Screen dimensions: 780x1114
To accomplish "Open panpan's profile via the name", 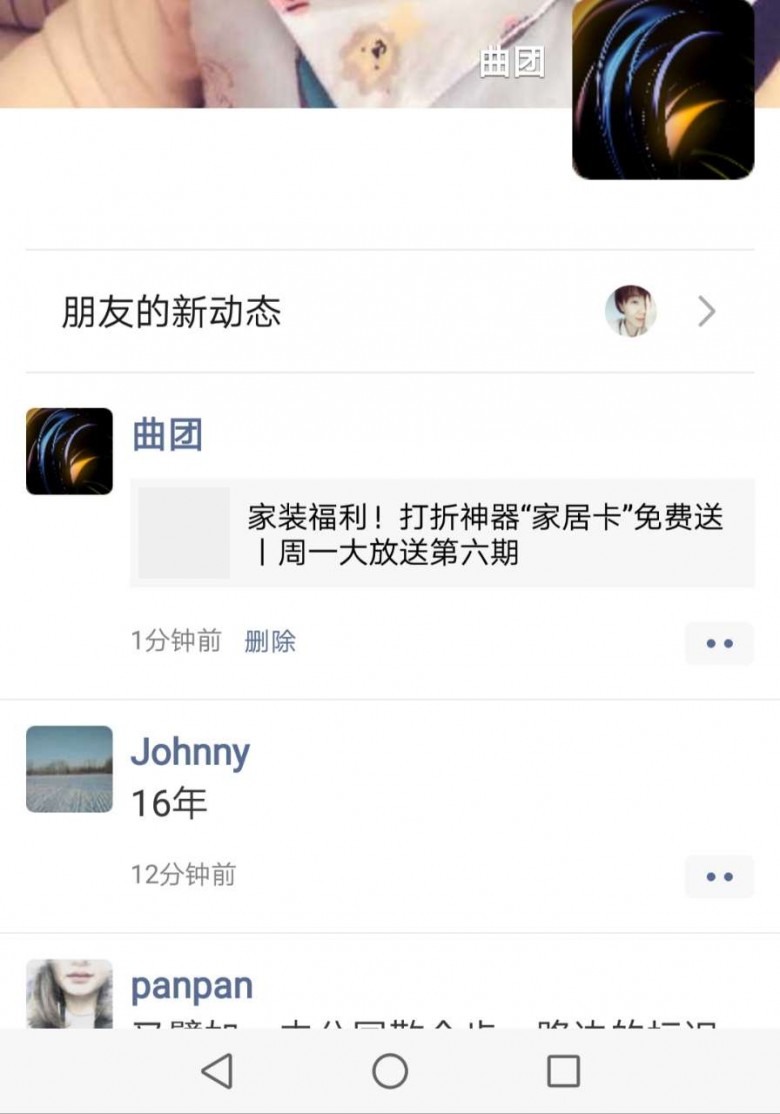I will point(191,986).
